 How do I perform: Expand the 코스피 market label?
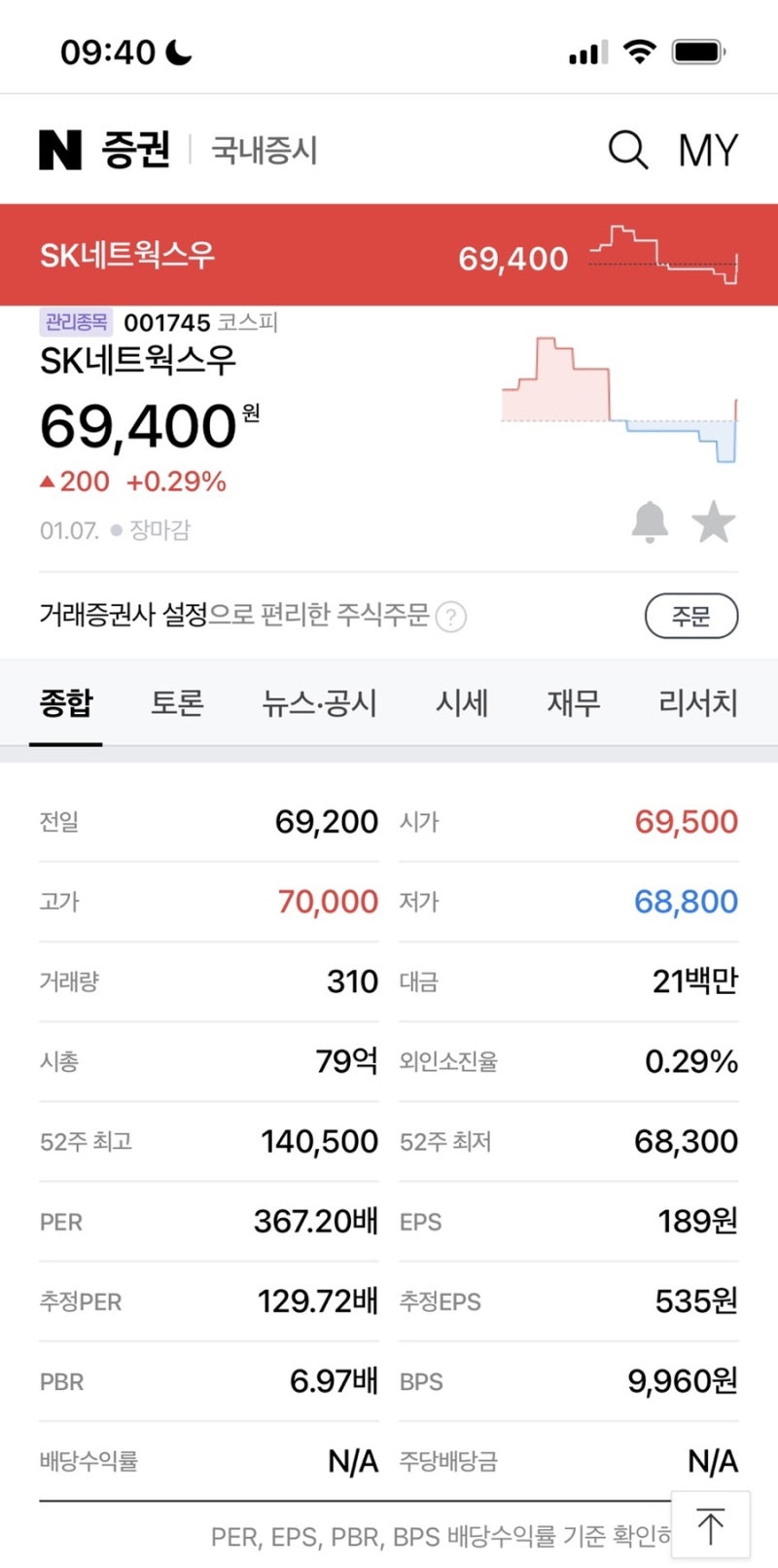pos(246,321)
